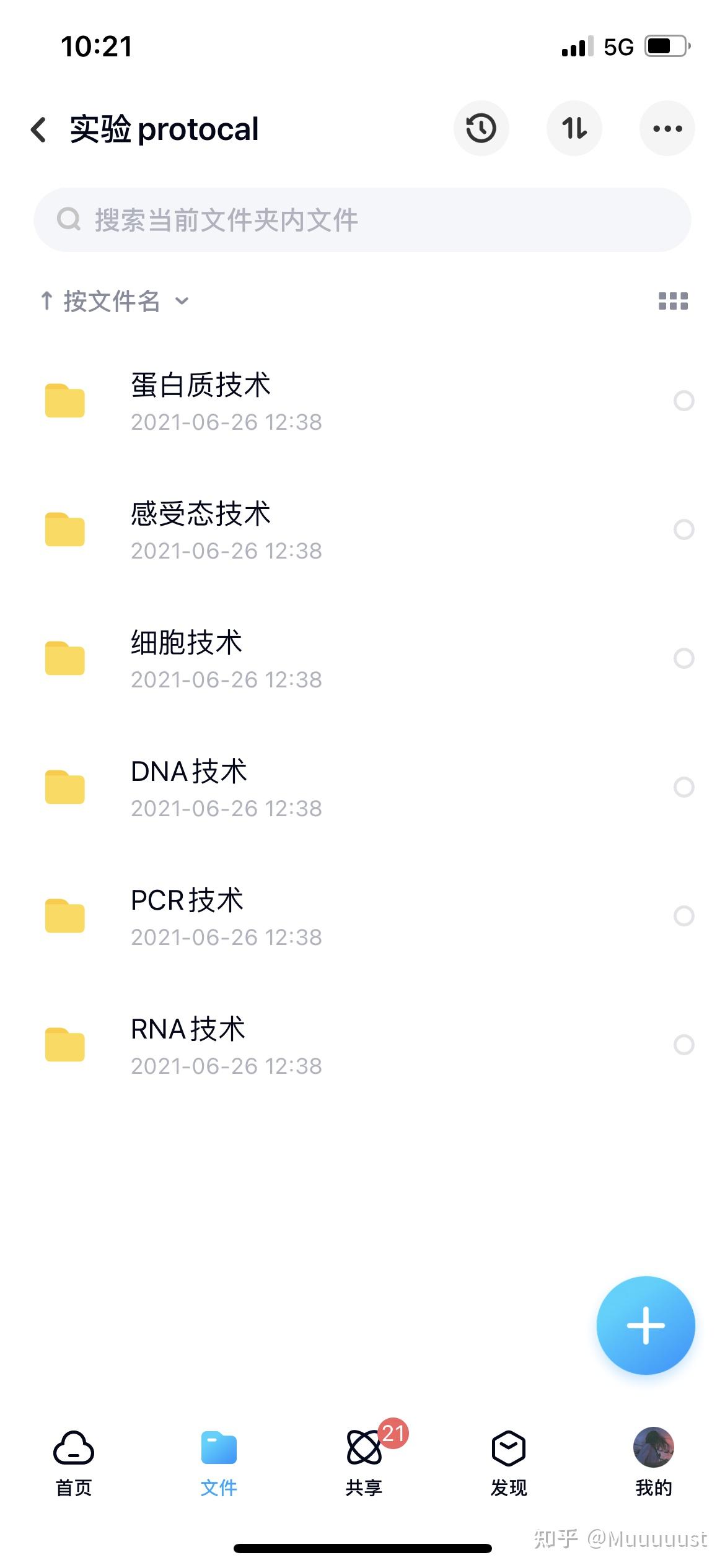Switch to grid view layout

pyautogui.click(x=673, y=302)
